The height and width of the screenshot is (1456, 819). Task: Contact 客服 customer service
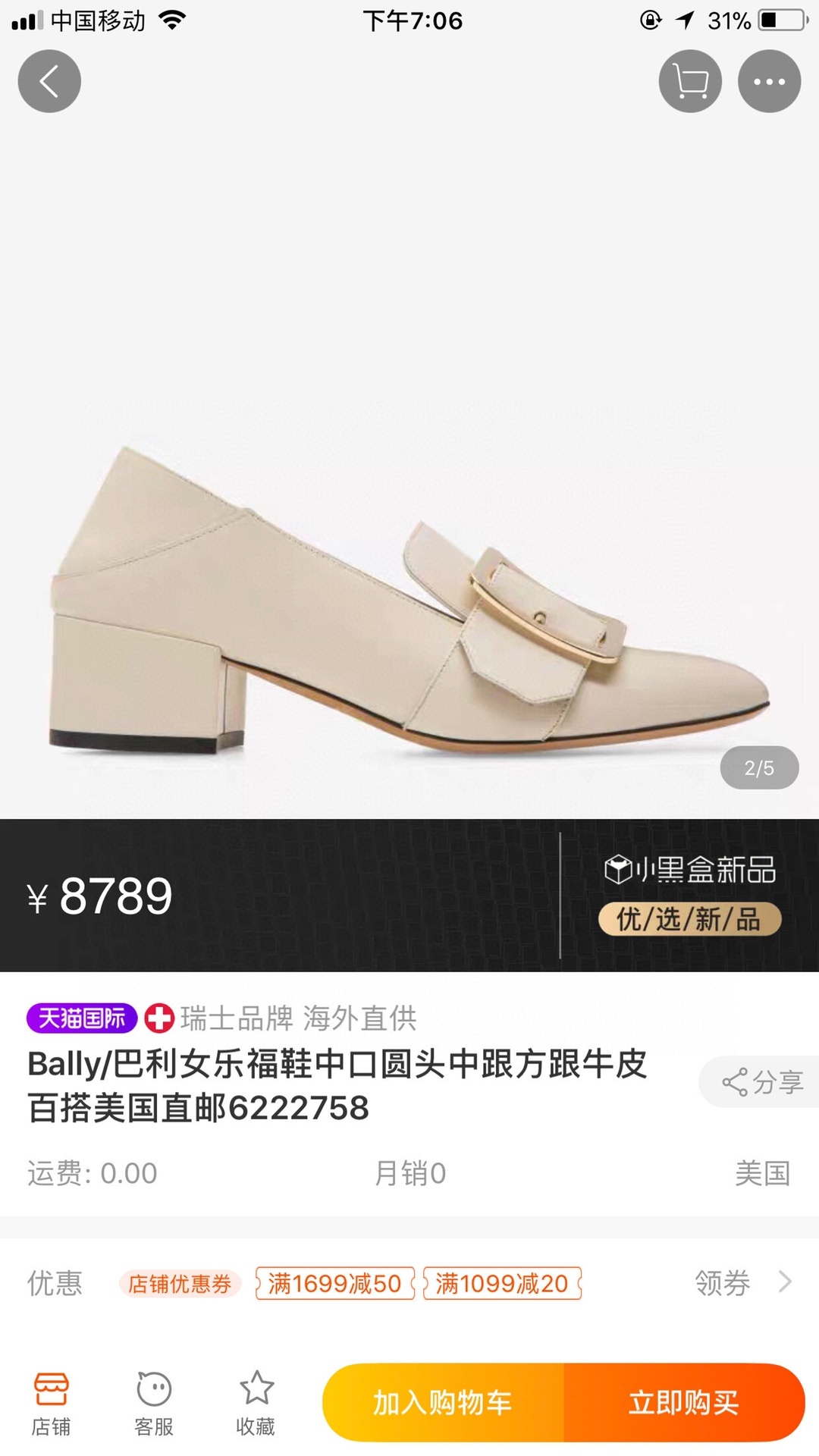[154, 1403]
